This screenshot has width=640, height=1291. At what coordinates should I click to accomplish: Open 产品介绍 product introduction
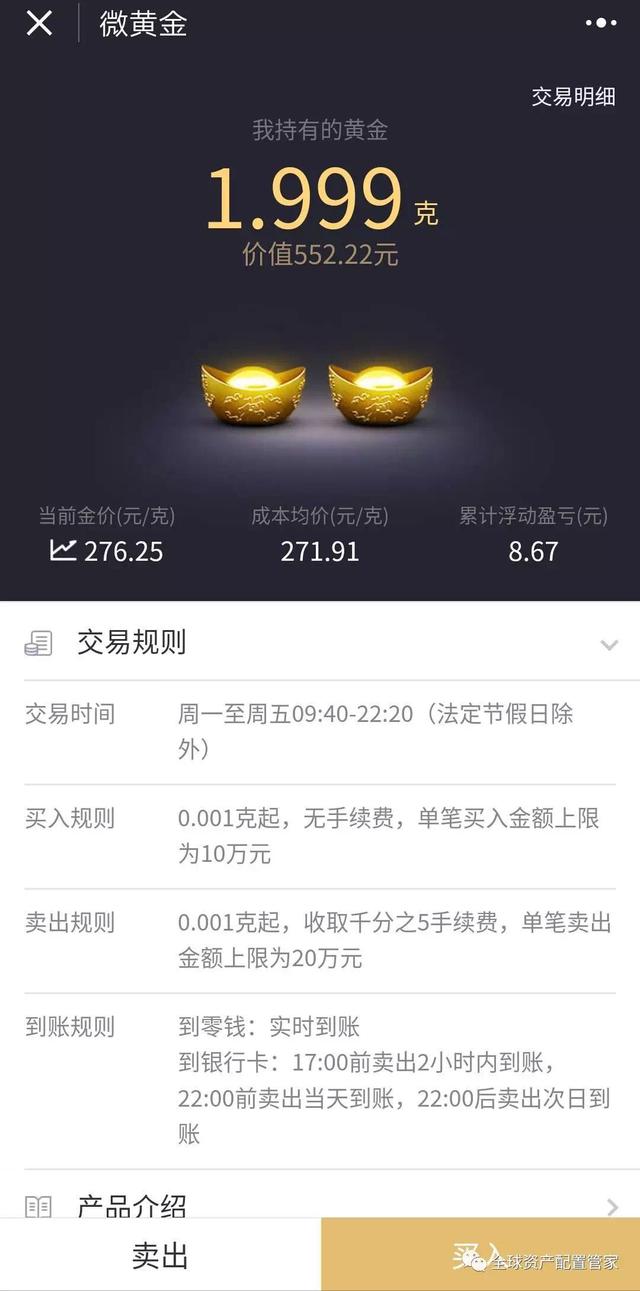coord(320,1205)
